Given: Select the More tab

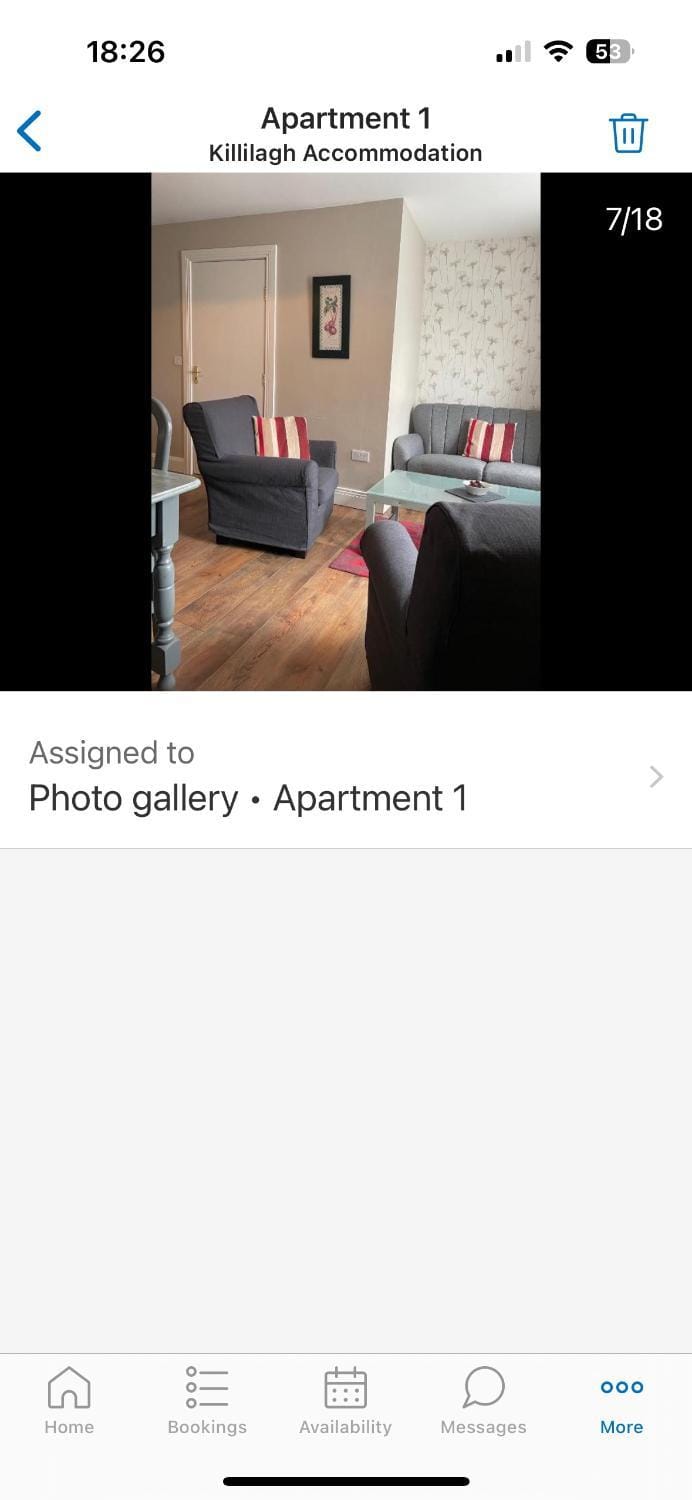Looking at the screenshot, I should coord(621,1400).
